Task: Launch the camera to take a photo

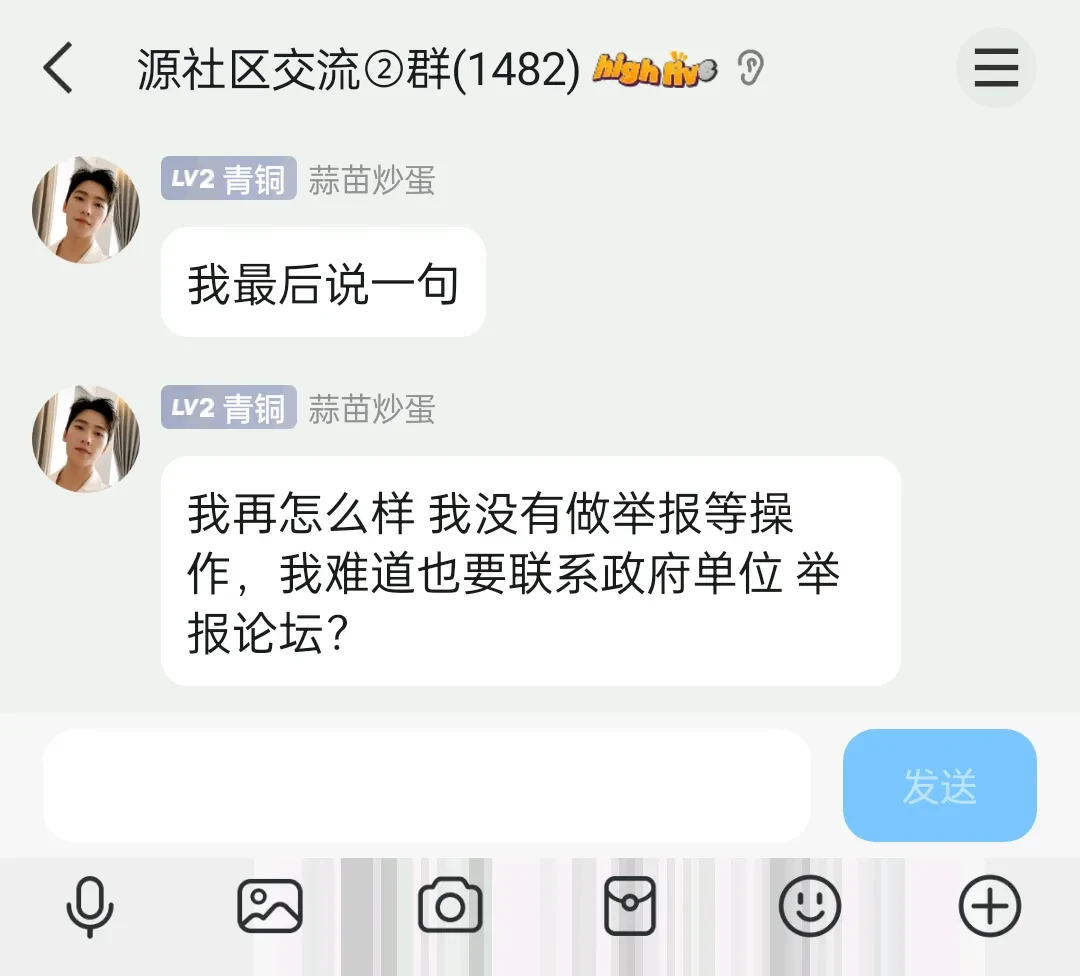Action: tap(450, 906)
